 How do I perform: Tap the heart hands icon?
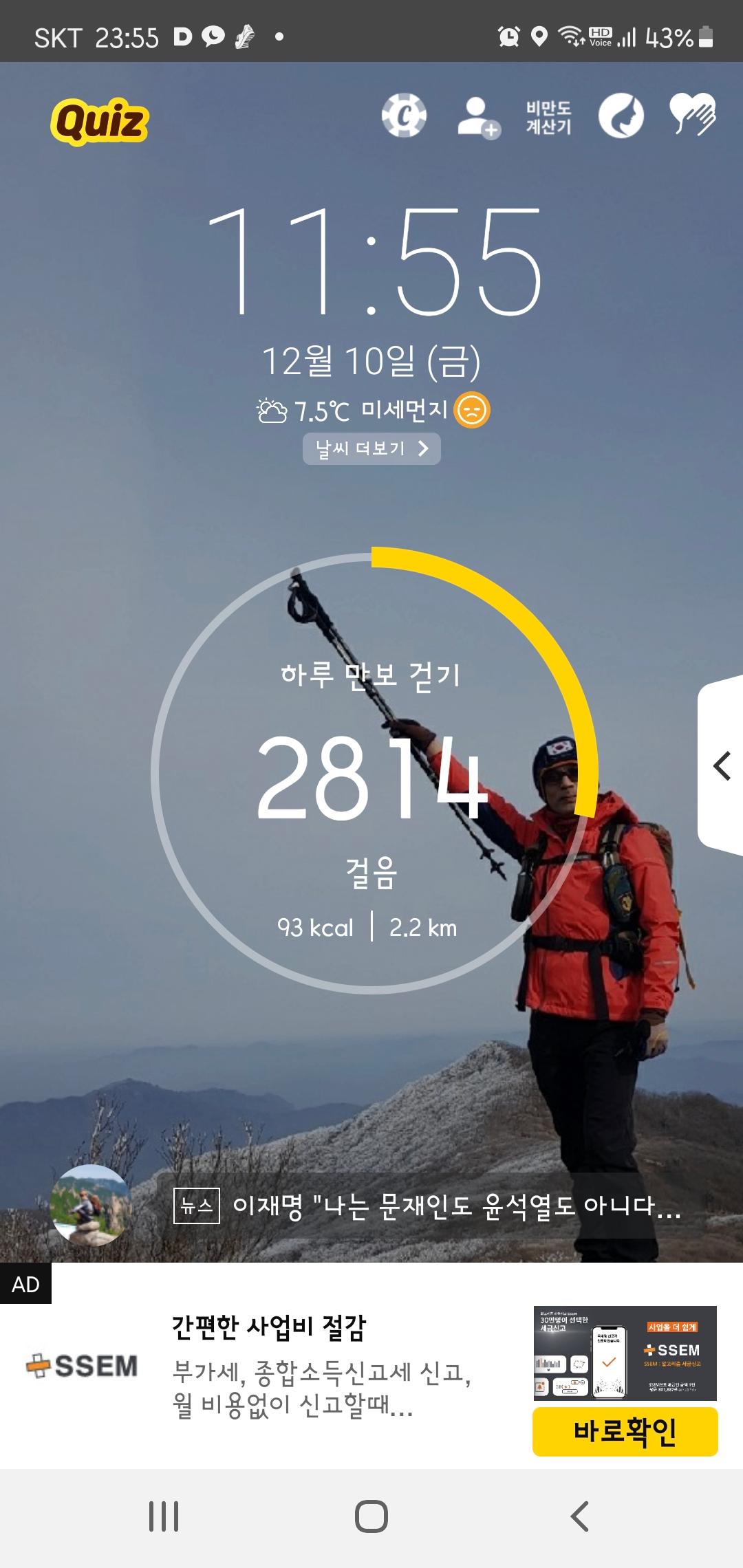click(693, 114)
